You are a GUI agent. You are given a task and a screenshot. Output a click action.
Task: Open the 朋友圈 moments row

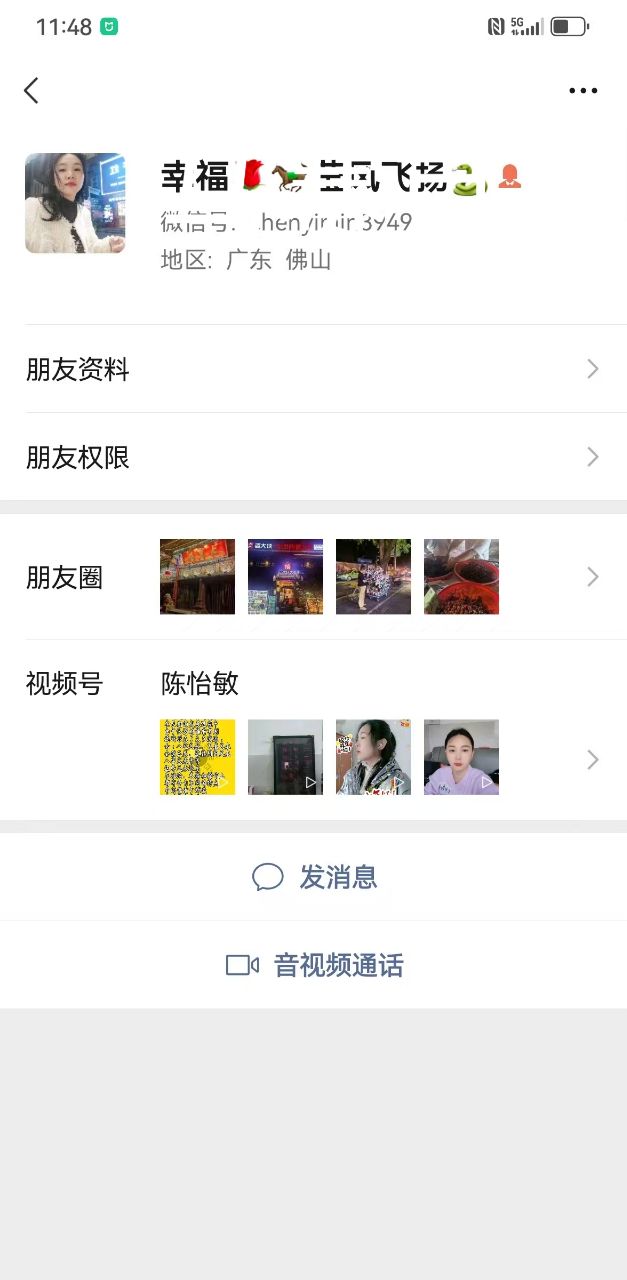click(313, 577)
